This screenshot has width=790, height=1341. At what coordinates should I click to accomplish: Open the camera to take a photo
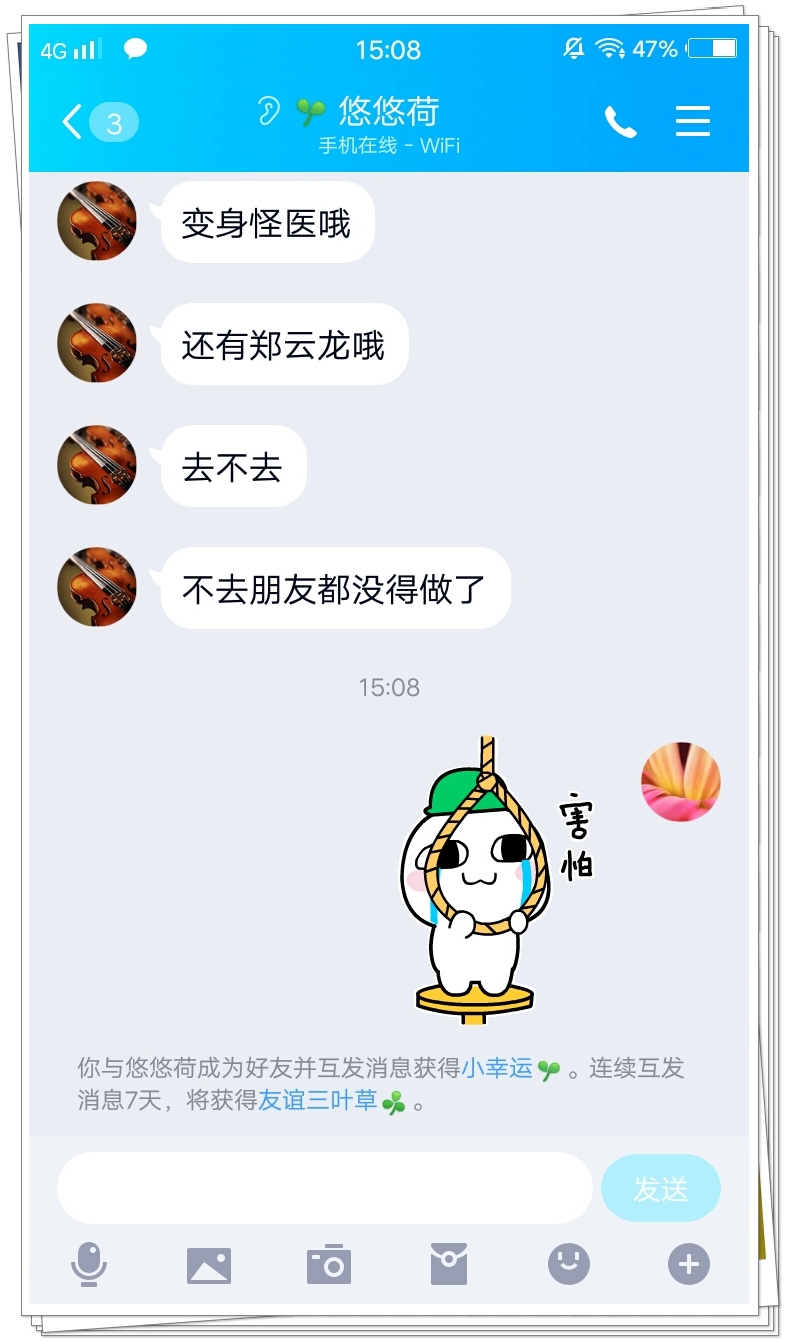(330, 1264)
